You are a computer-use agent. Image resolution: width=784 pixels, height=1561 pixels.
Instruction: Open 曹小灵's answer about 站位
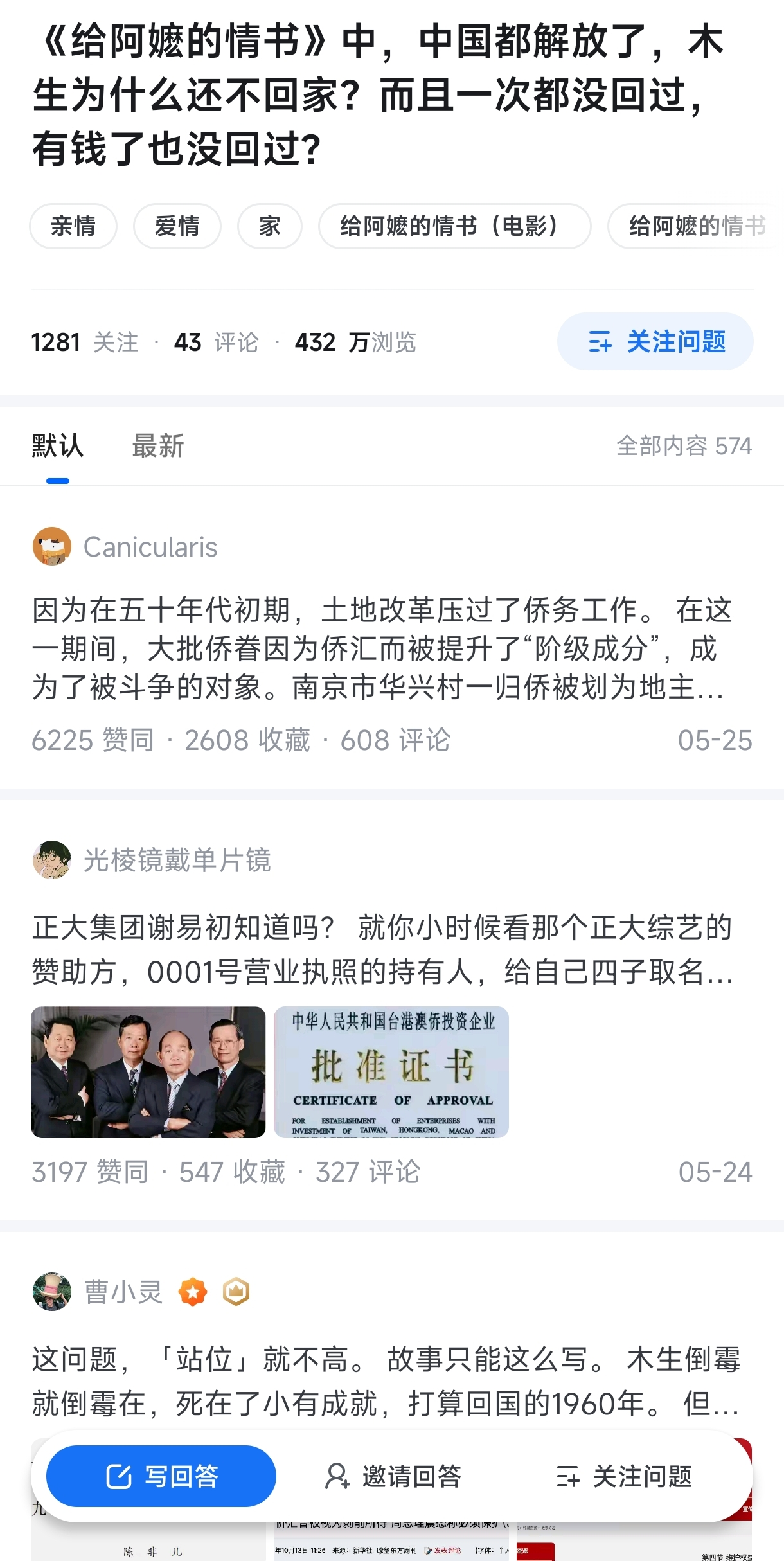[386, 1382]
